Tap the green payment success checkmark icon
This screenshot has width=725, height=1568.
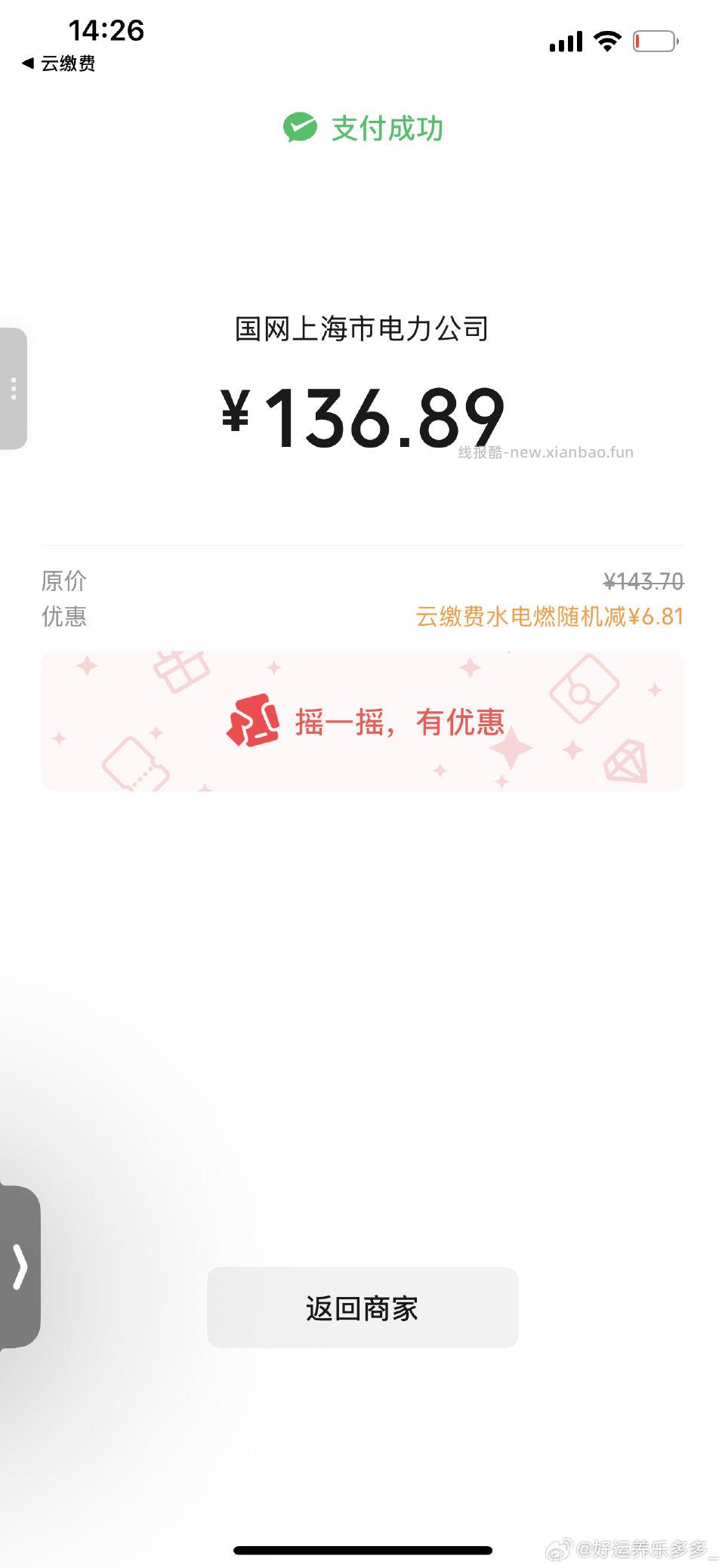pyautogui.click(x=301, y=128)
